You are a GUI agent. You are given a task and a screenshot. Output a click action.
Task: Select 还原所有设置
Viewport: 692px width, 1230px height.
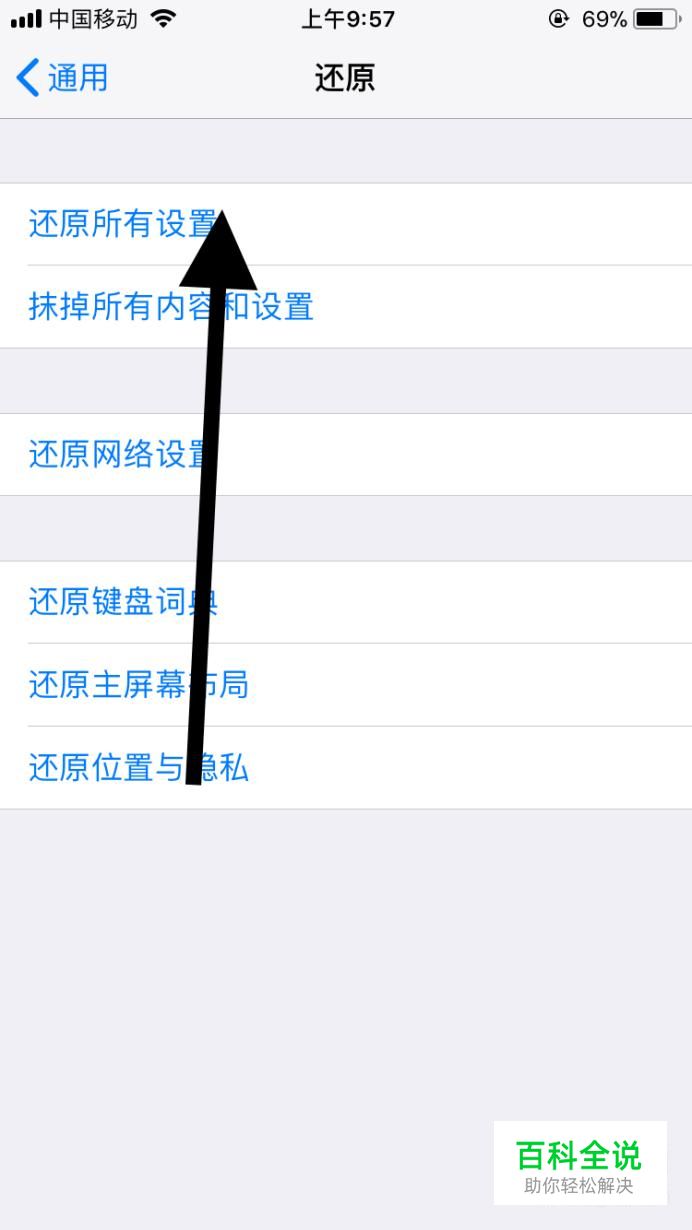(x=346, y=224)
